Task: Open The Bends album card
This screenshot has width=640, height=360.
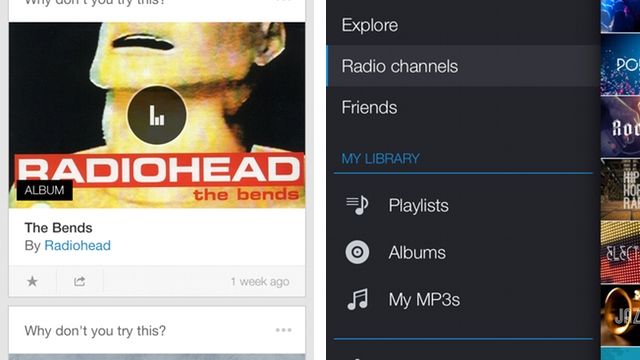Action: 157,159
